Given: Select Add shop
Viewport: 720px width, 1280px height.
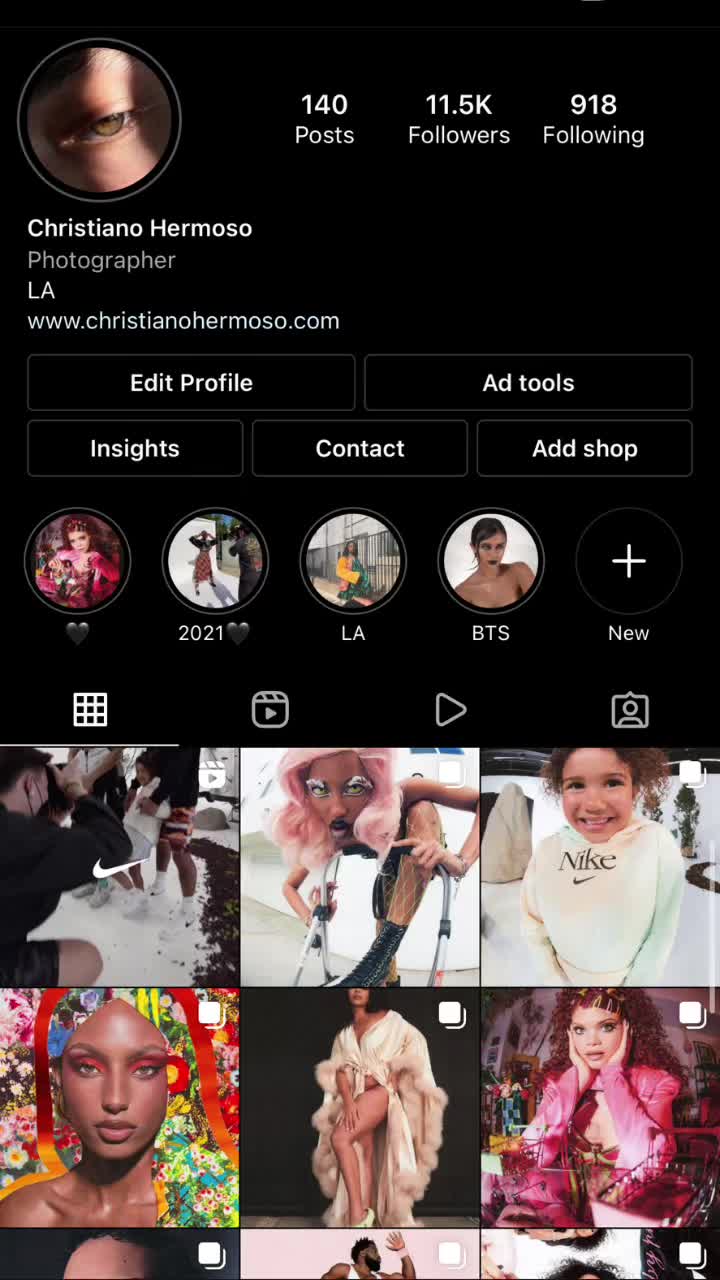Looking at the screenshot, I should (x=585, y=449).
